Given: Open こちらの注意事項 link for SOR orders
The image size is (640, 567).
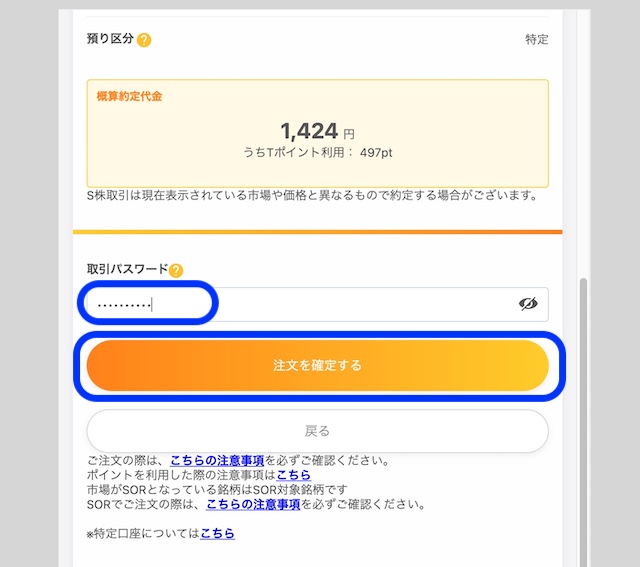Looking at the screenshot, I should tap(253, 504).
